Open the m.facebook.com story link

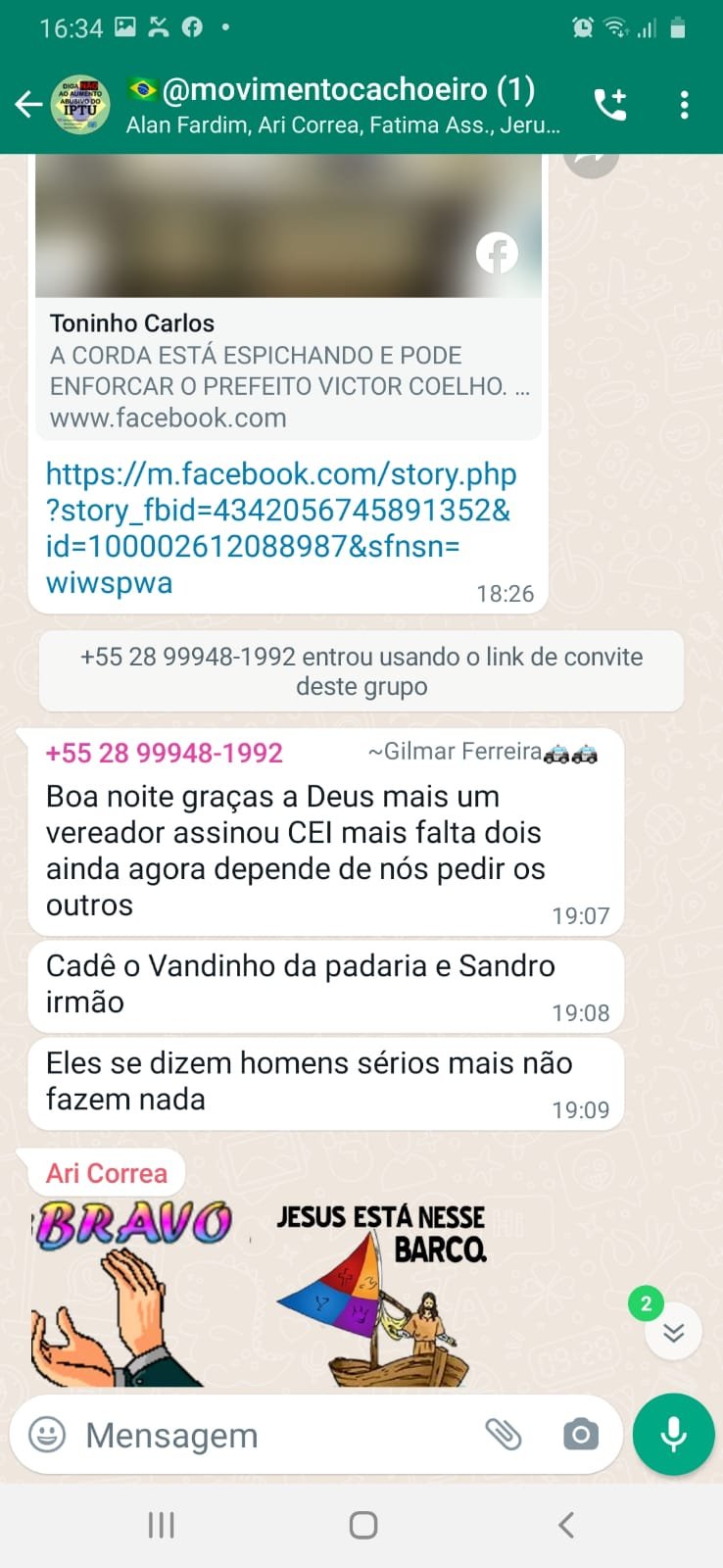[279, 528]
